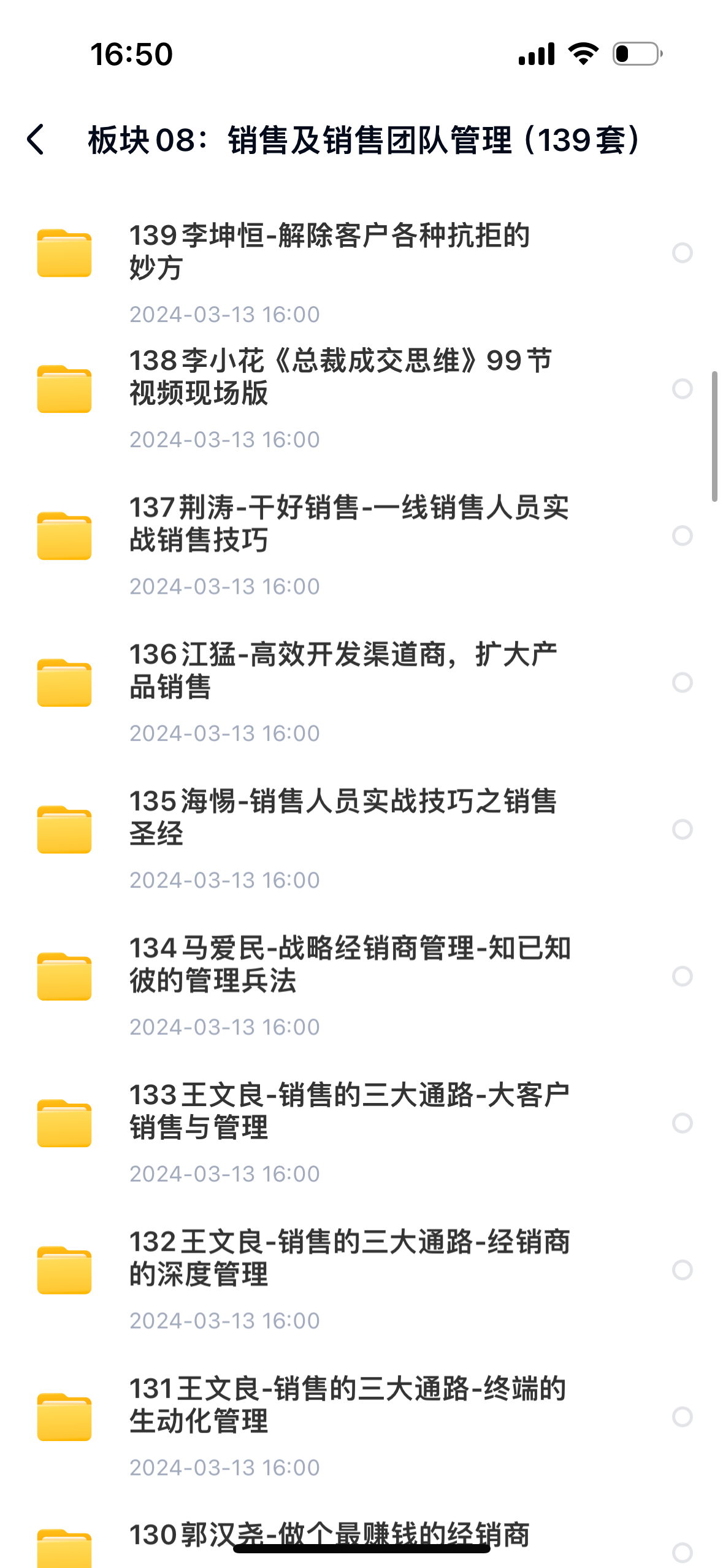Open folder 134 马爱民-战略经销商管理

[350, 964]
